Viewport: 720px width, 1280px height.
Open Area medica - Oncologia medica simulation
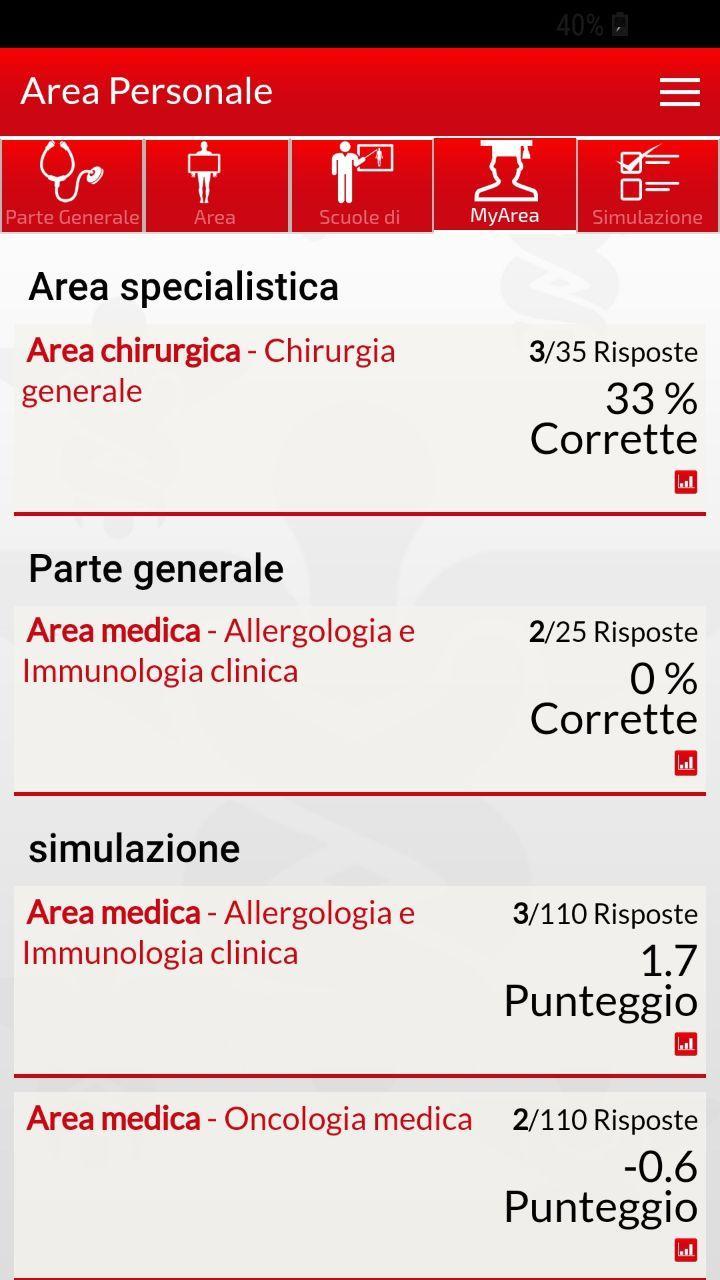[x=250, y=1120]
